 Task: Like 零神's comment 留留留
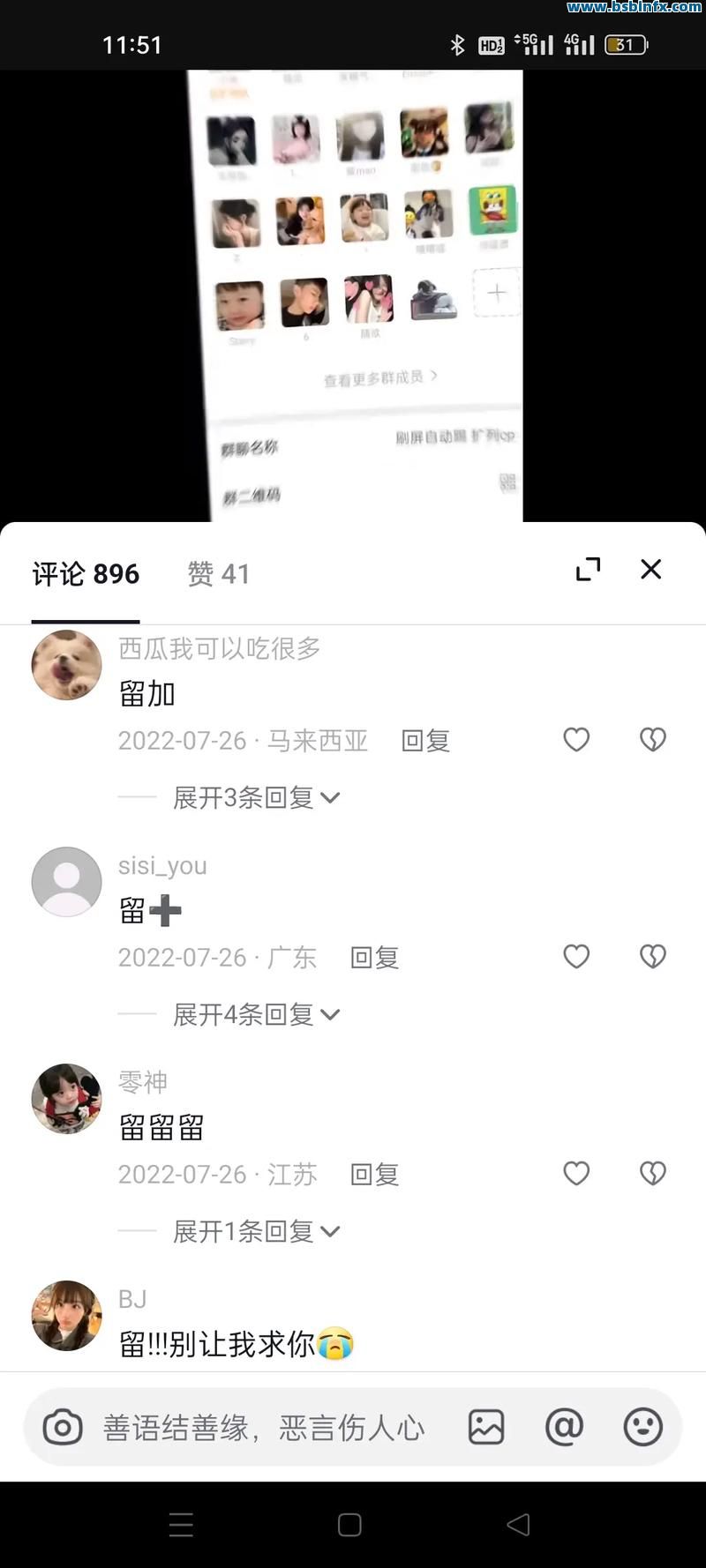click(576, 1174)
